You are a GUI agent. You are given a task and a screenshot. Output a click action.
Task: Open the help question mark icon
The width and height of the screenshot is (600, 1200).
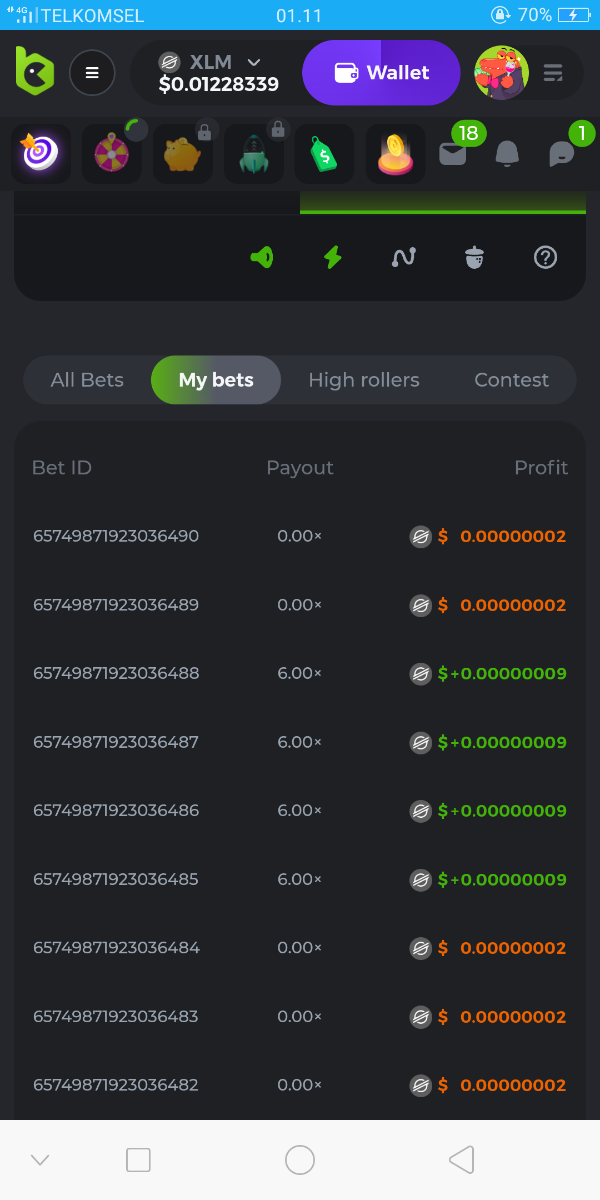click(x=545, y=257)
